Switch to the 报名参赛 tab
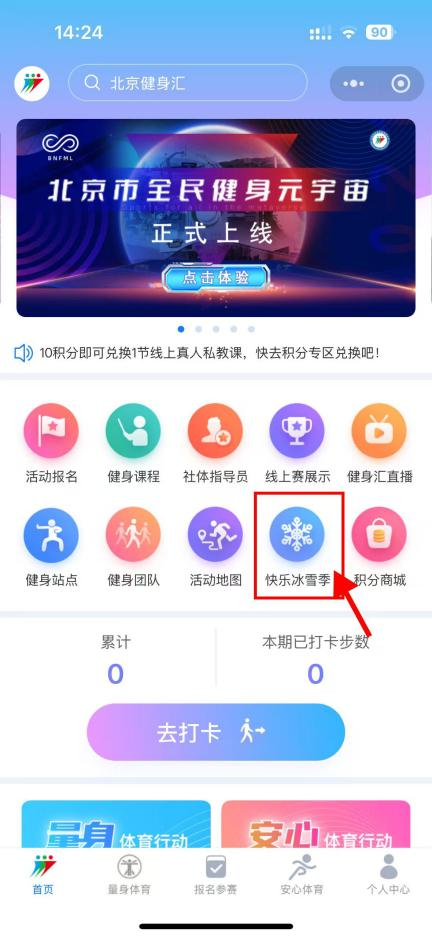This screenshot has width=432, height=938. (x=215, y=874)
